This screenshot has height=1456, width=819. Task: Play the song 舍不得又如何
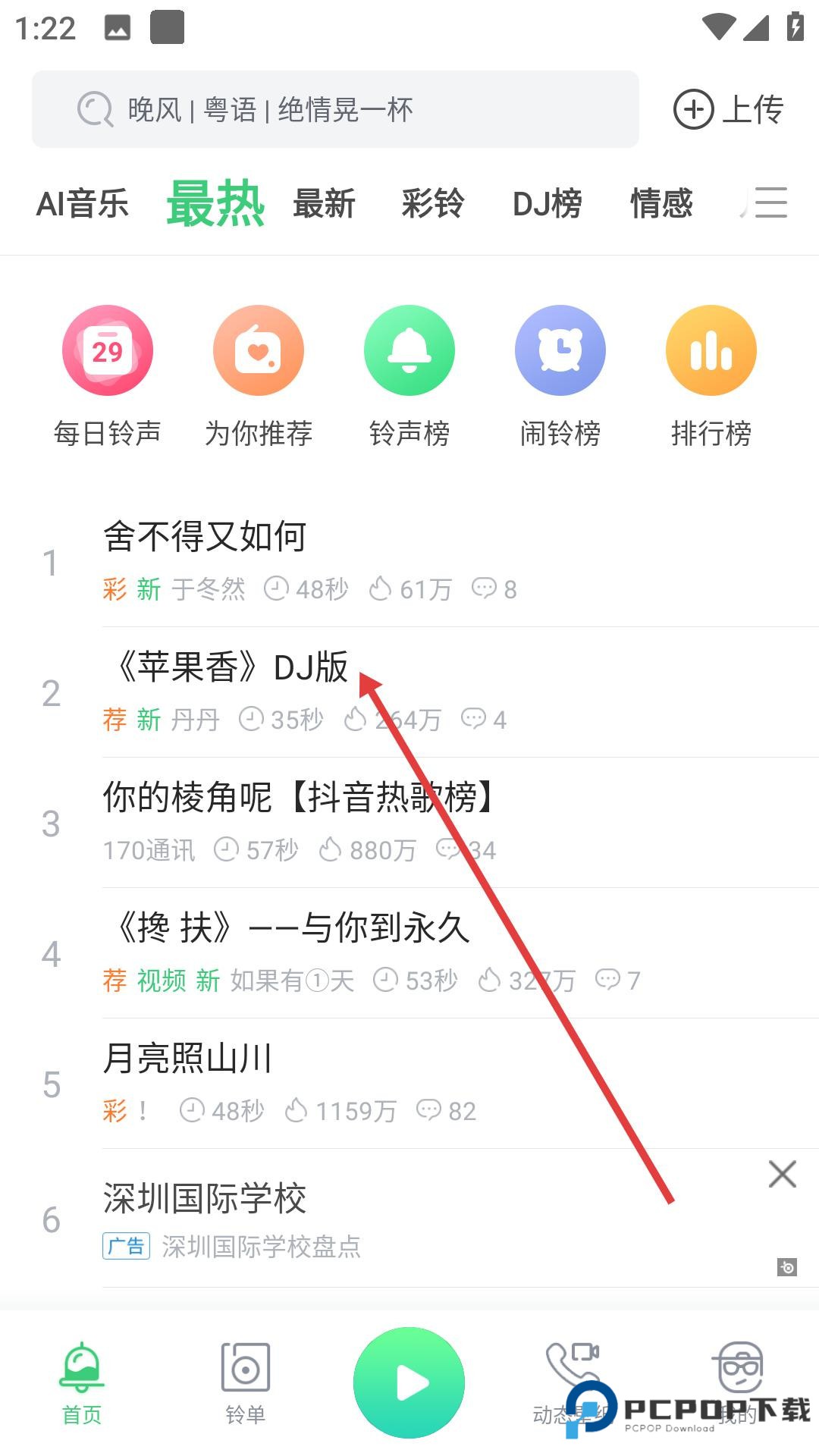click(x=205, y=537)
